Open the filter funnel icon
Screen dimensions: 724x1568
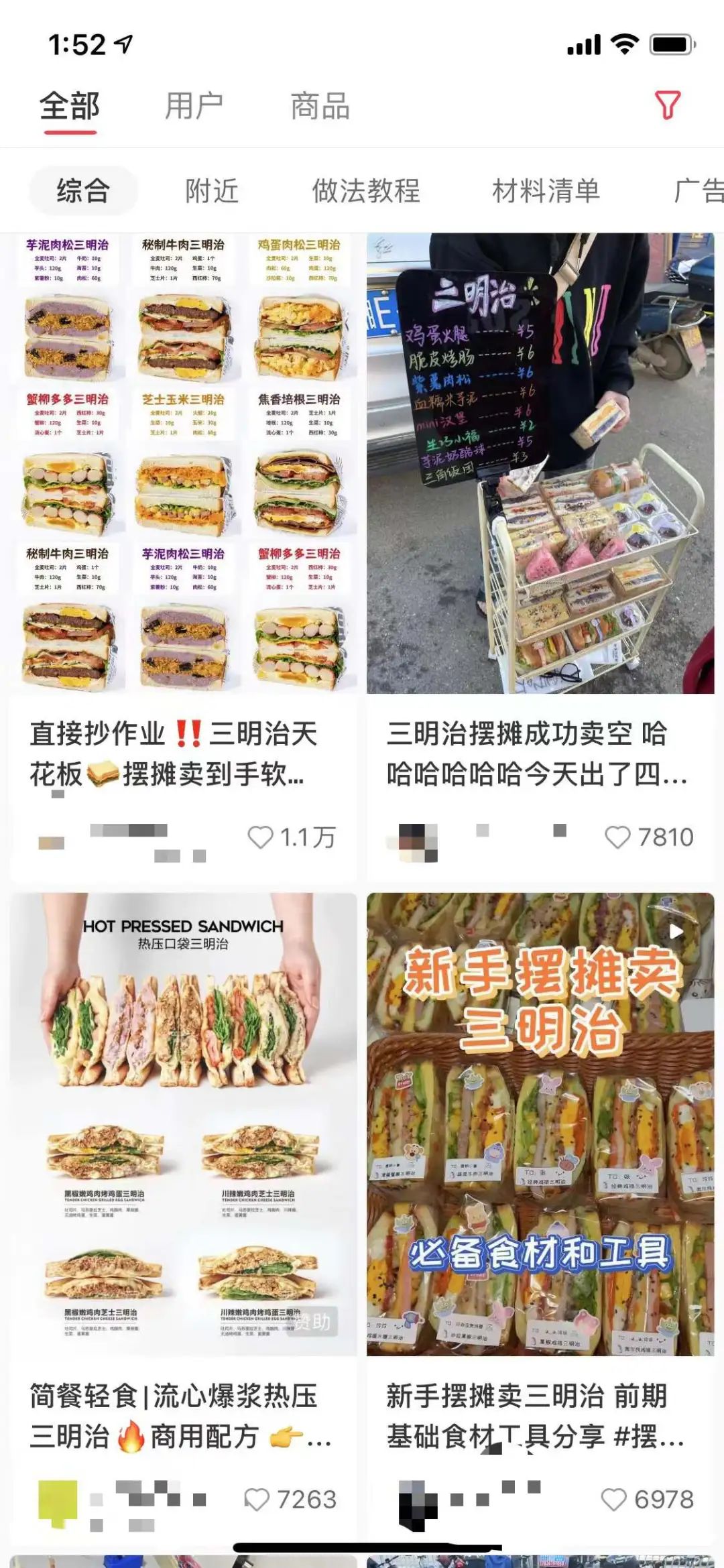click(x=667, y=106)
